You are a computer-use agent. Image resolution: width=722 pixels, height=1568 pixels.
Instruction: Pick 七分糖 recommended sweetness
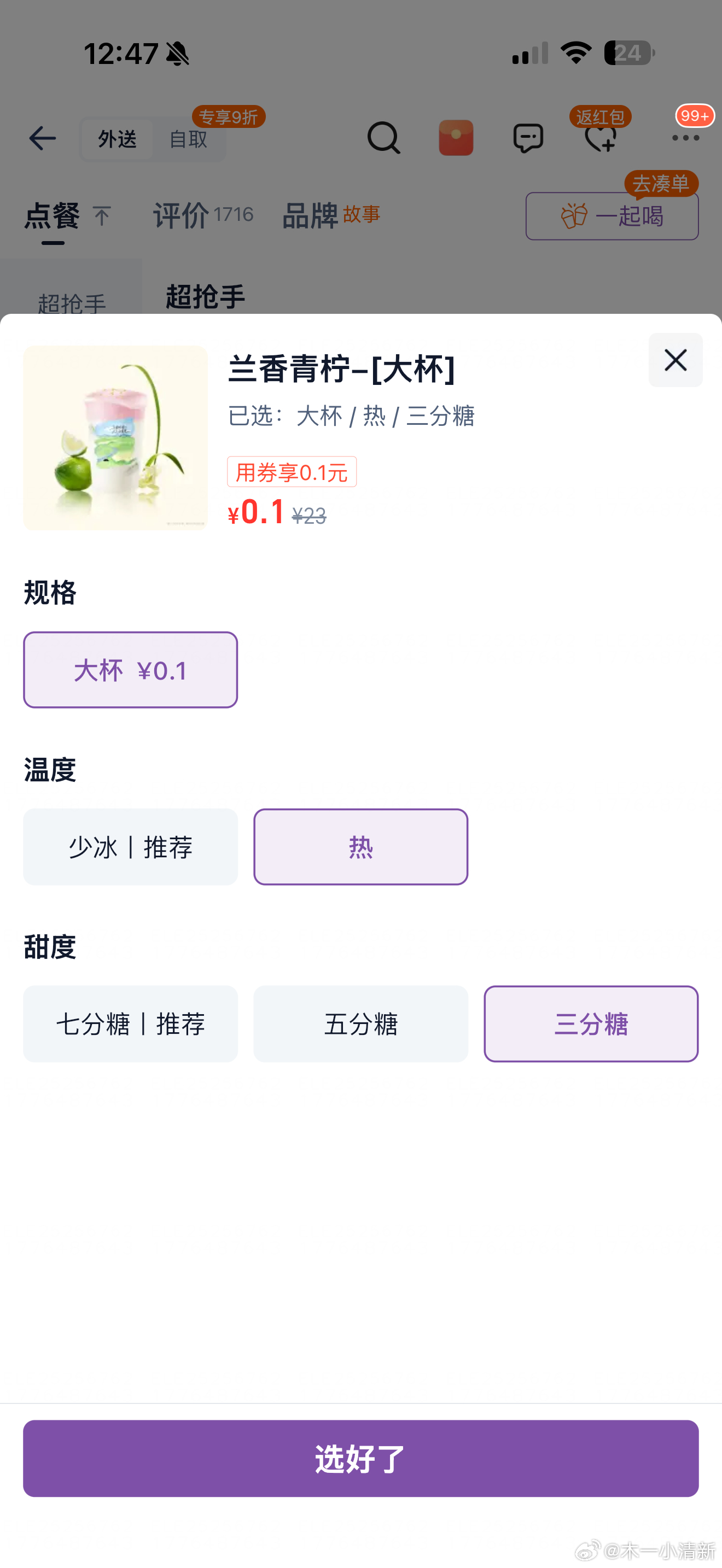[x=130, y=1024]
